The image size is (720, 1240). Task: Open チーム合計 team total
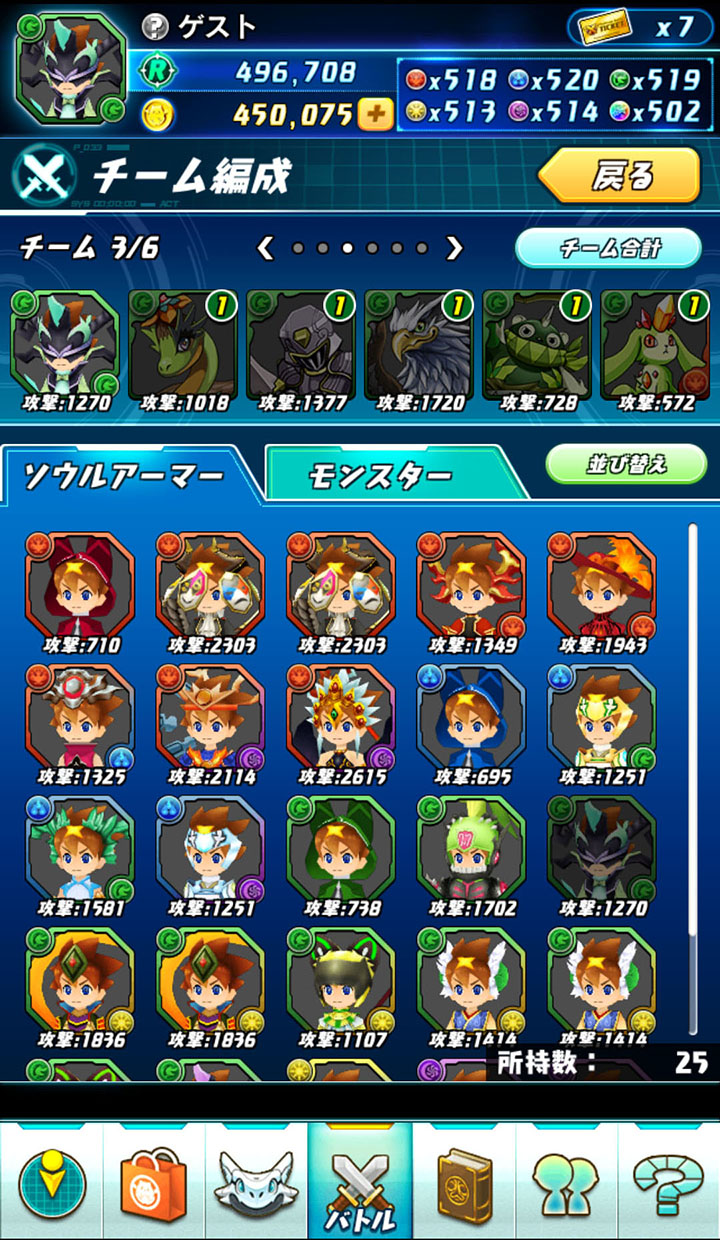pos(608,248)
